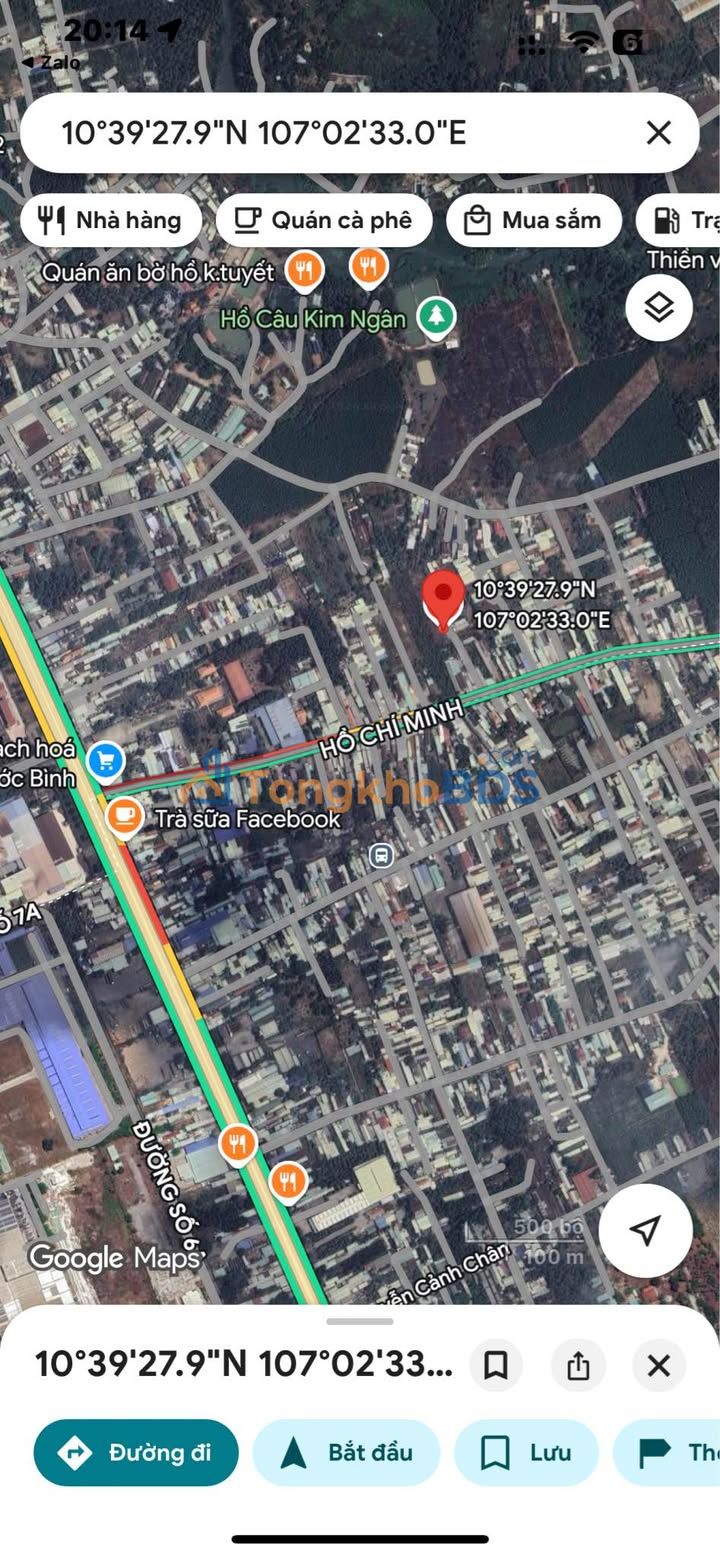Open the Hồ Câu Kim Ngân marker

(436, 319)
